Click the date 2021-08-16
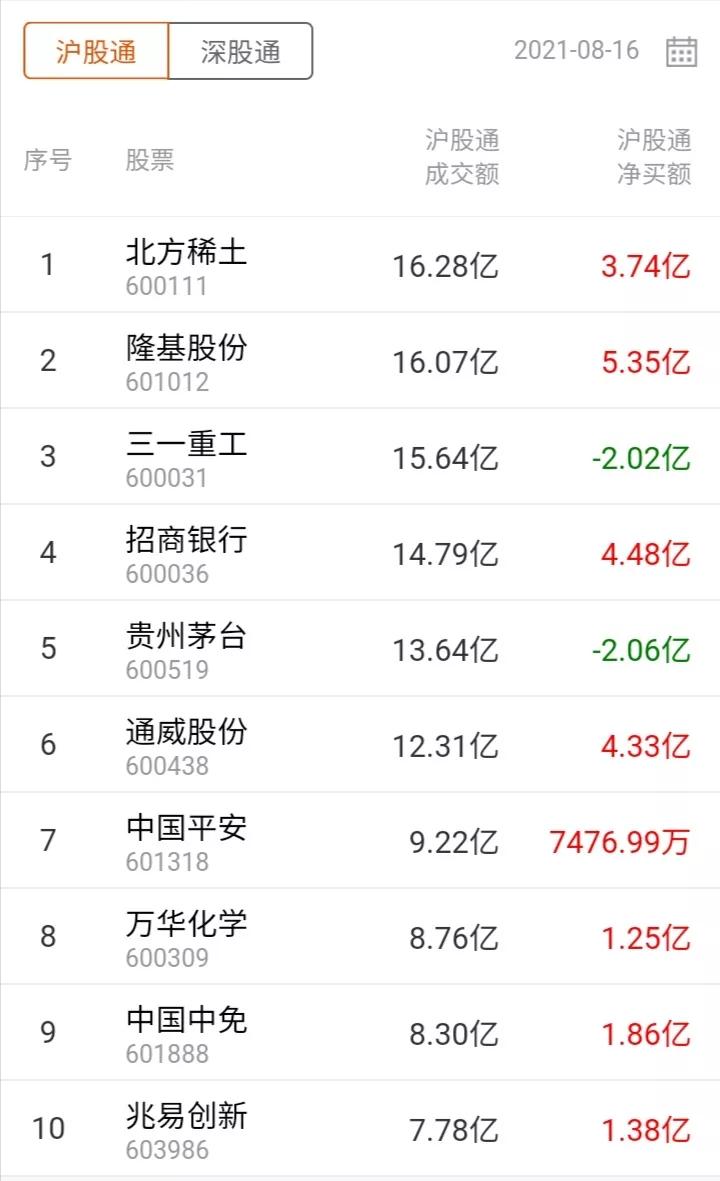 click(577, 50)
